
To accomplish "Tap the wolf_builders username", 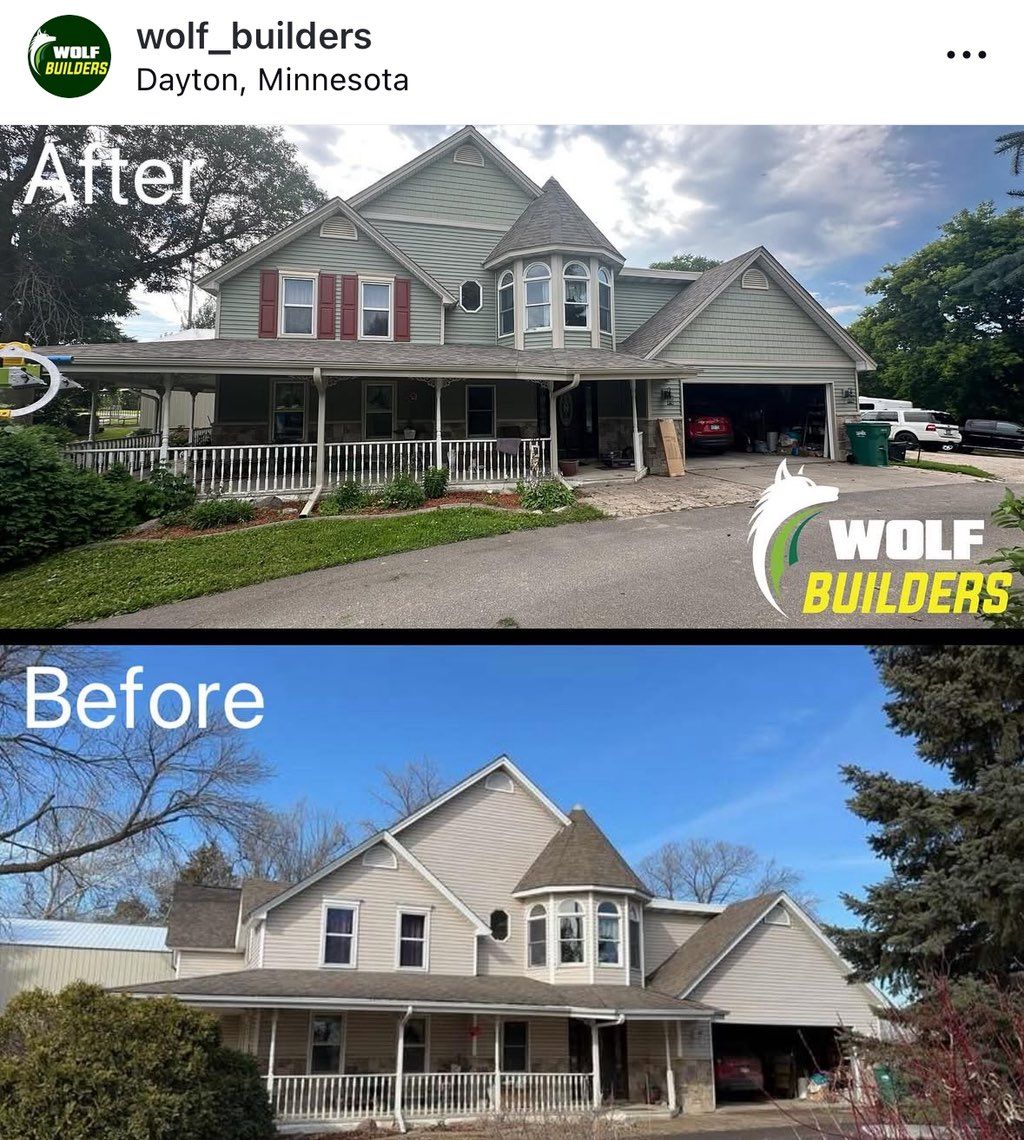I will pos(254,37).
